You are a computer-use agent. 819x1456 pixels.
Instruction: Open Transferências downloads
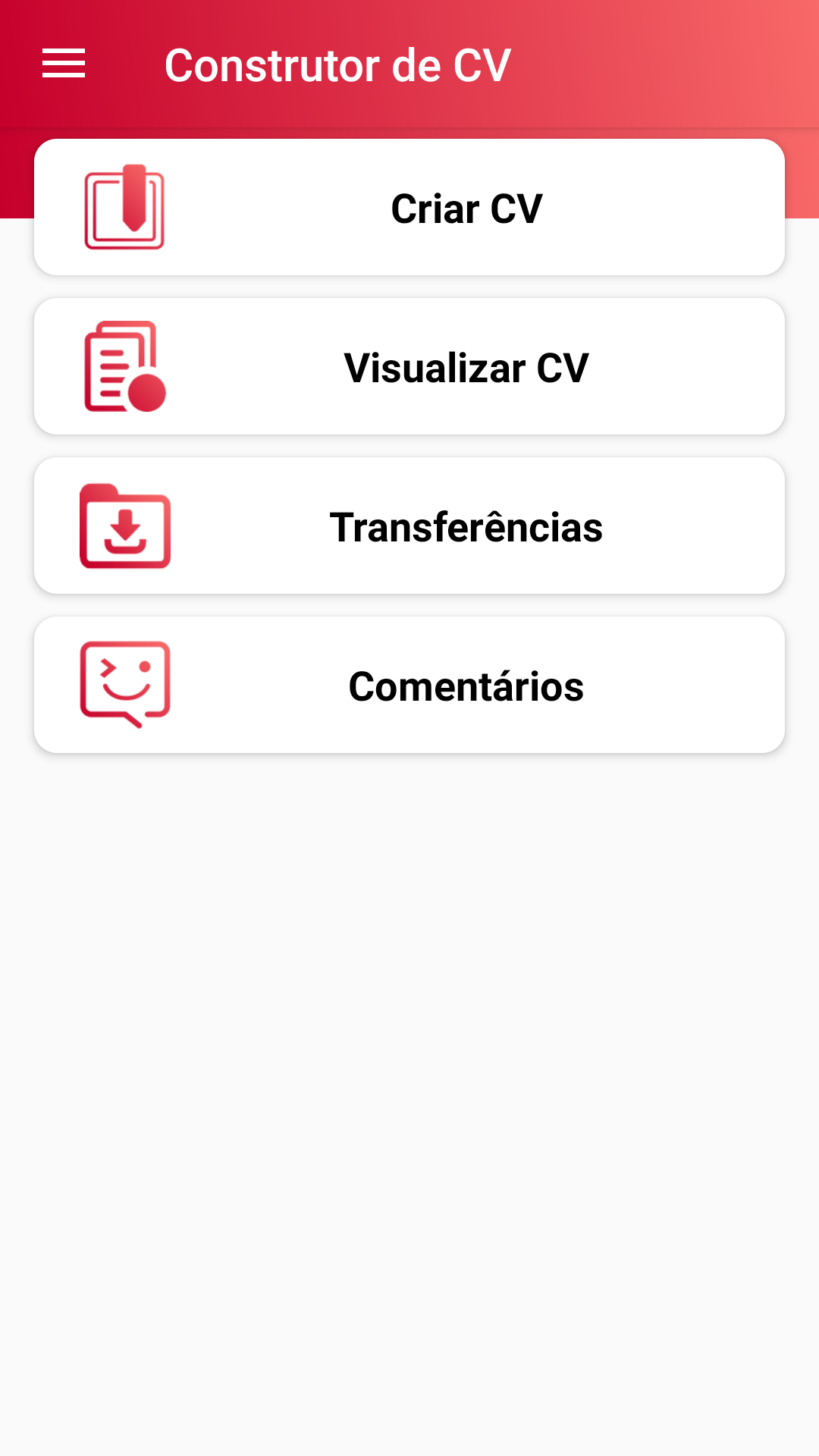409,526
